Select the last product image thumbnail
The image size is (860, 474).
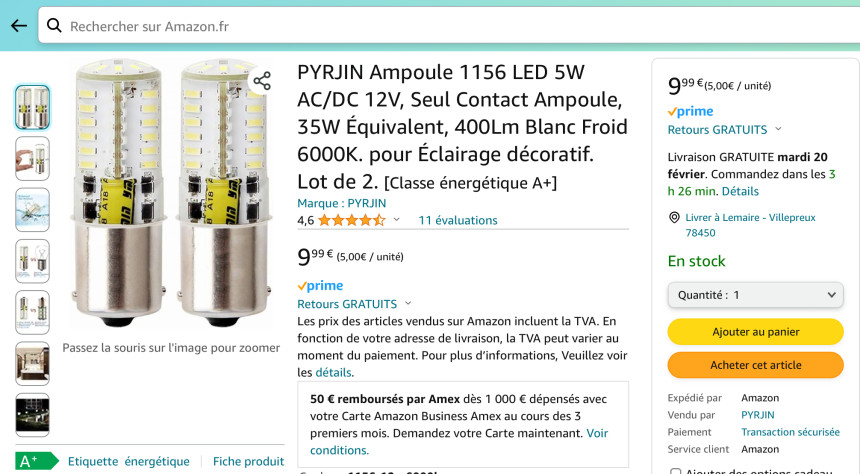click(x=32, y=415)
